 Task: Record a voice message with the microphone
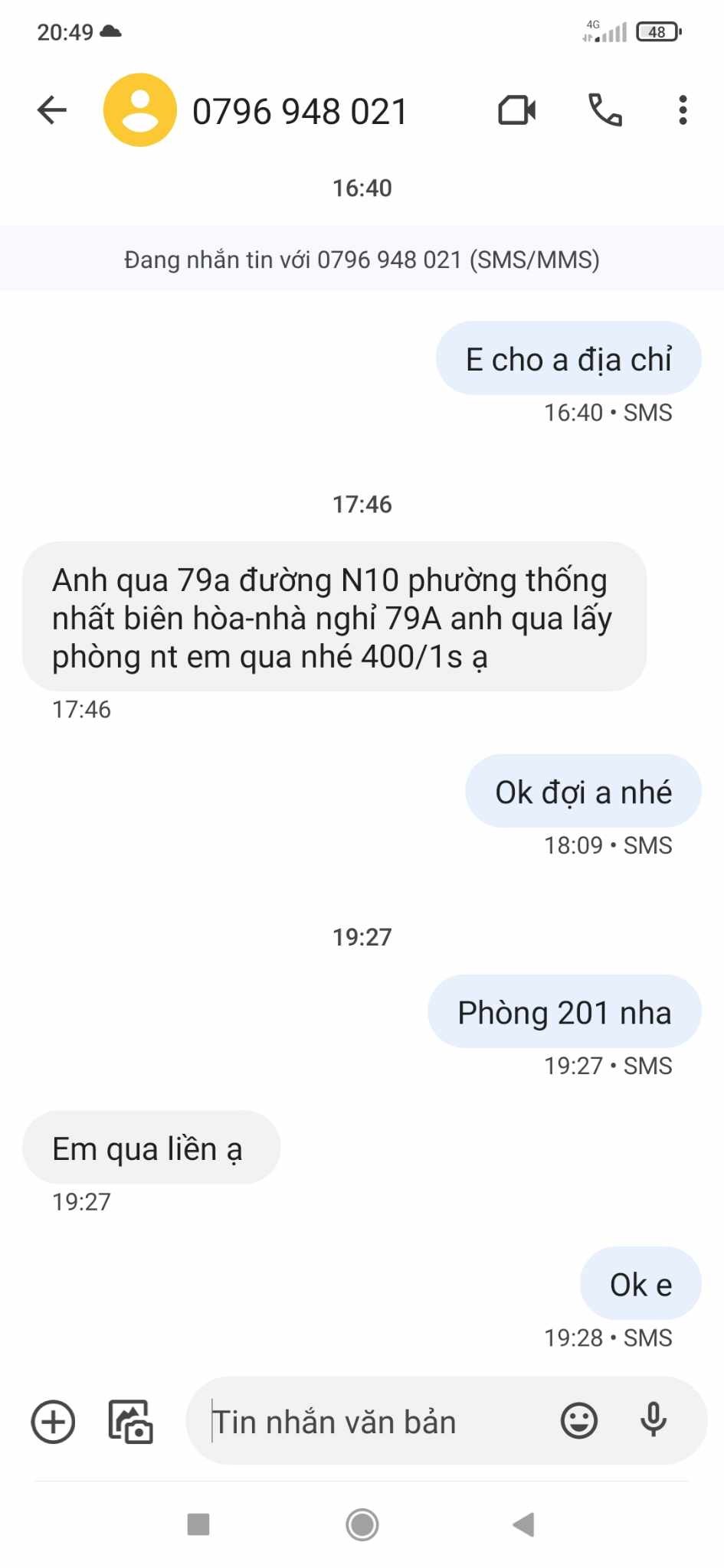(654, 1420)
